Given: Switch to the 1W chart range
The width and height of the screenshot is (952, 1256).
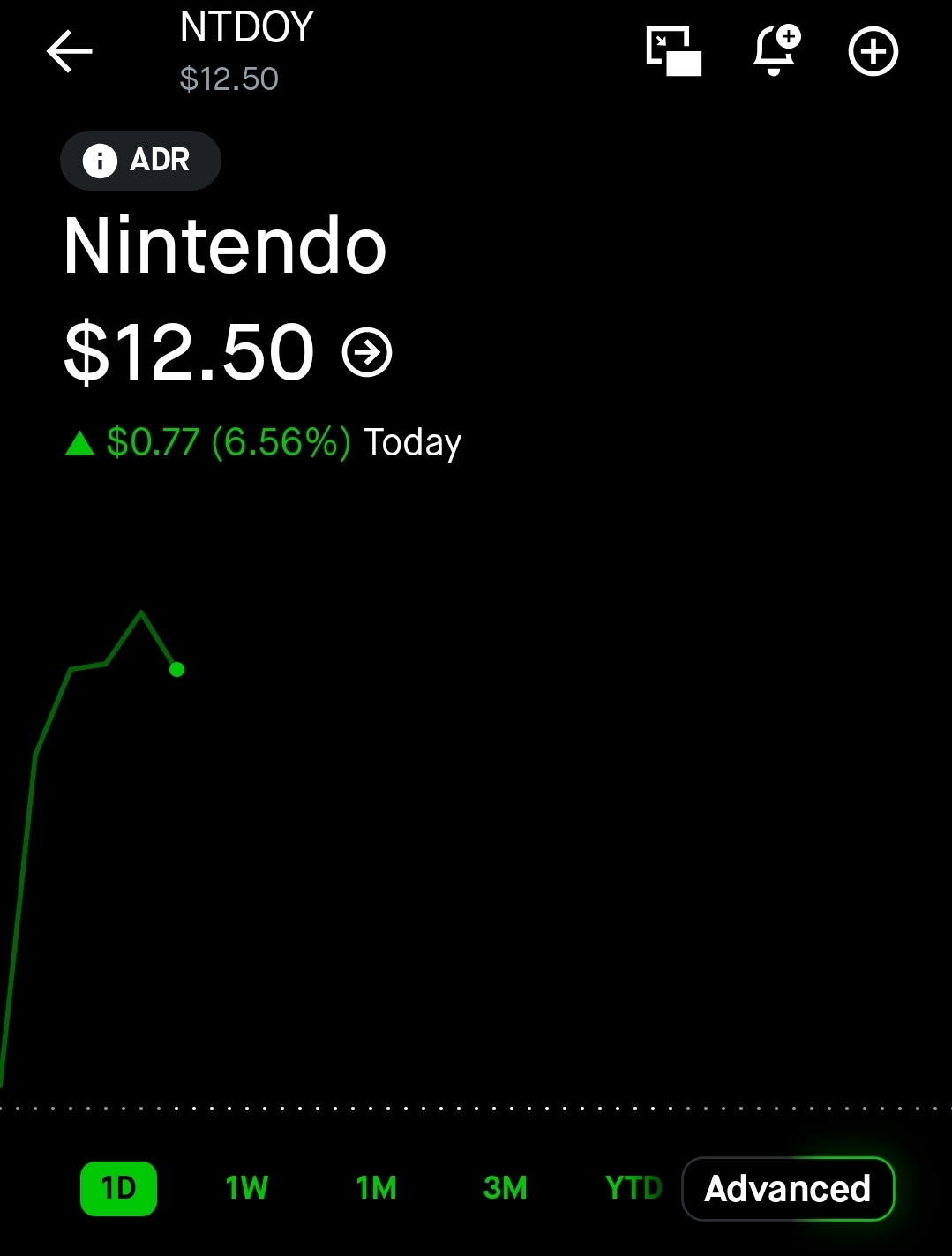Looking at the screenshot, I should coord(246,1188).
